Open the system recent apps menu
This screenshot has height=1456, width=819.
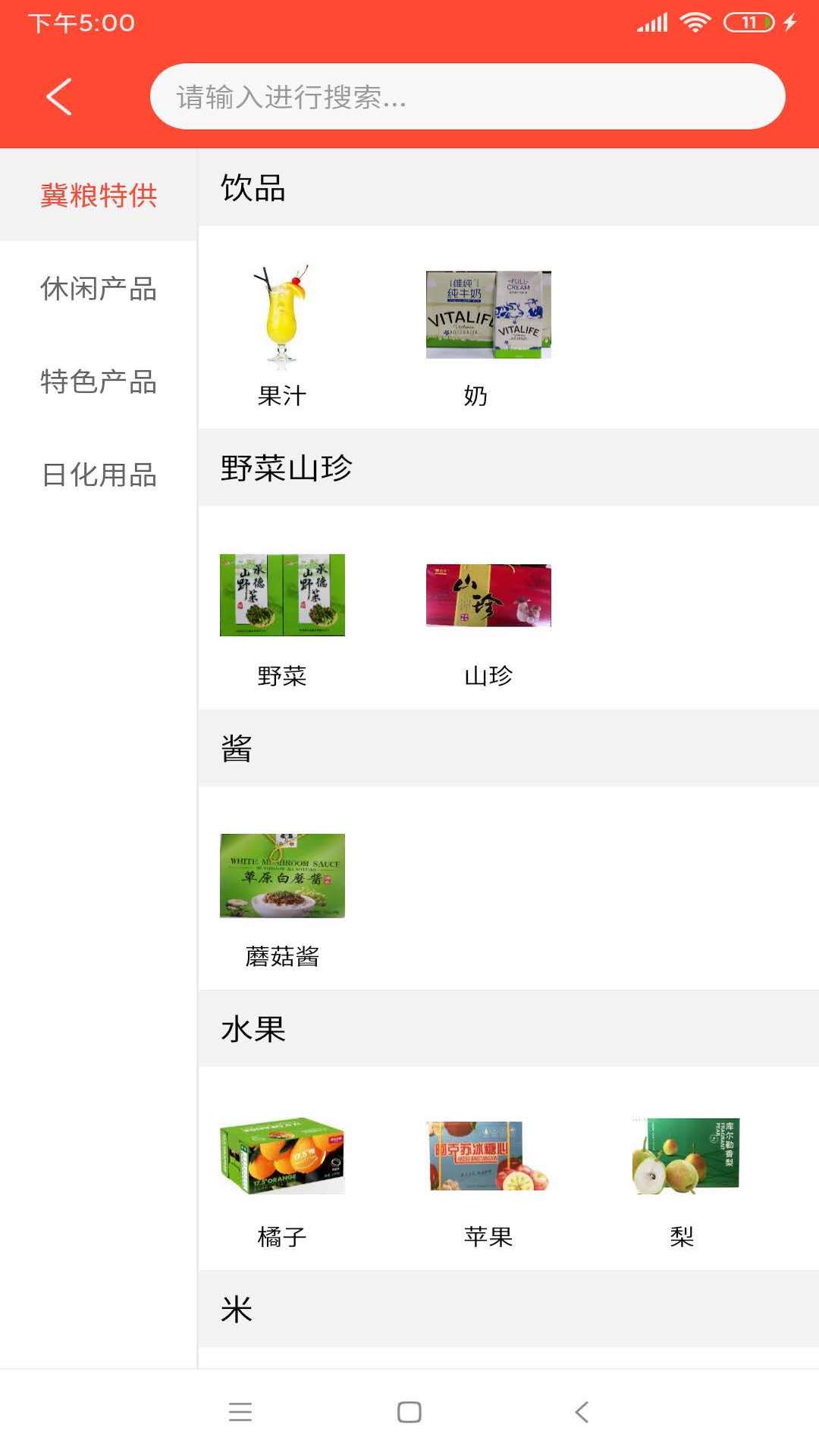(x=240, y=1412)
